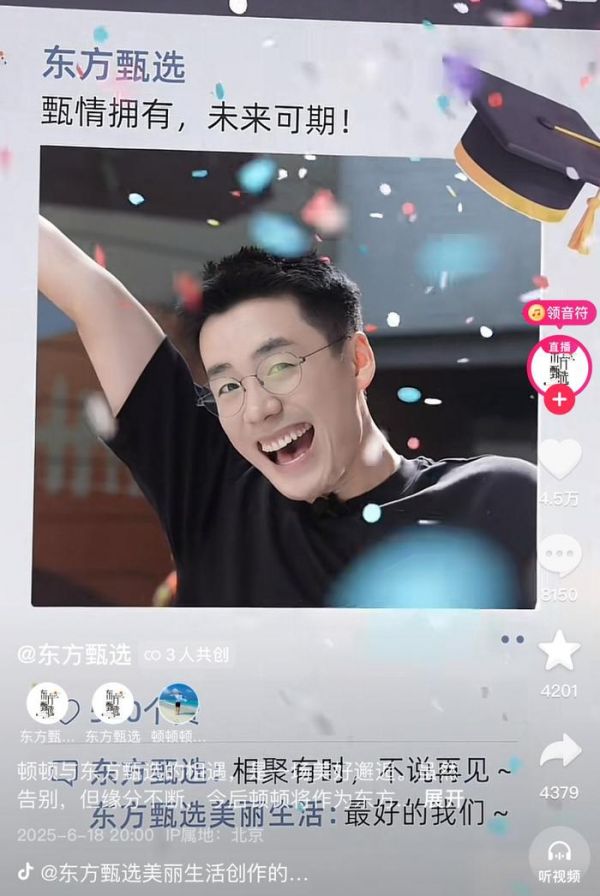Open the @东方甄选 profile name
The height and width of the screenshot is (896, 600).
pyautogui.click(x=74, y=655)
